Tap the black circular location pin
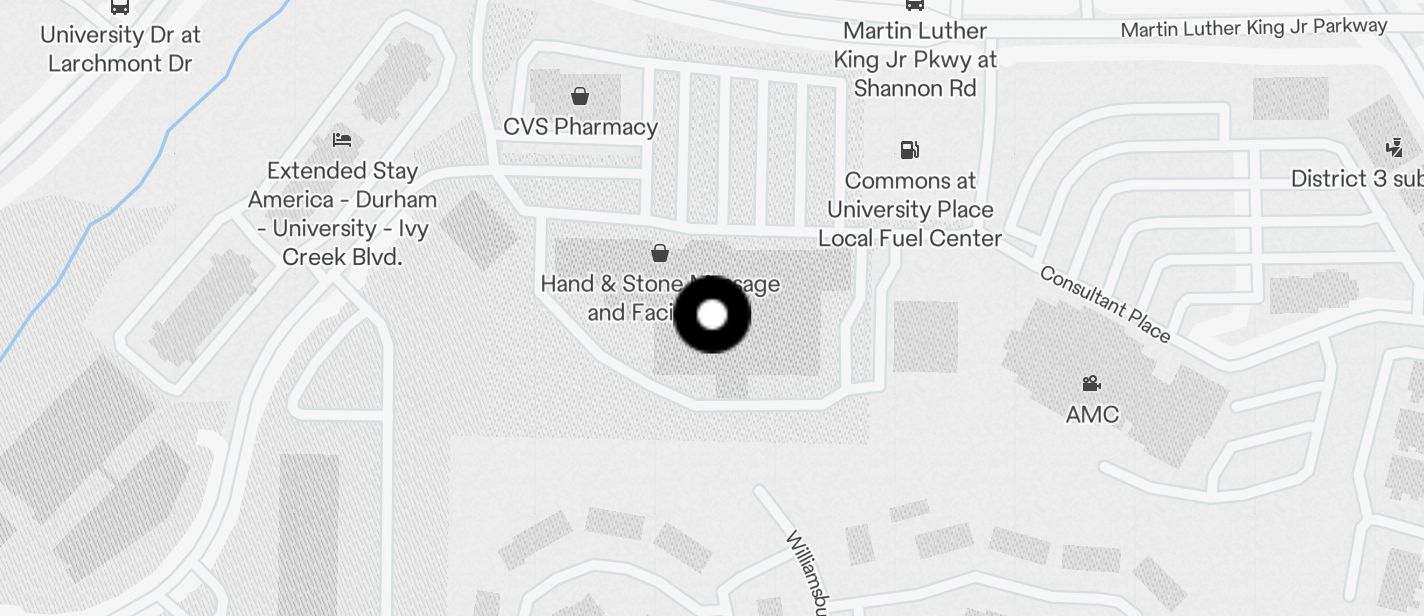 pos(712,315)
